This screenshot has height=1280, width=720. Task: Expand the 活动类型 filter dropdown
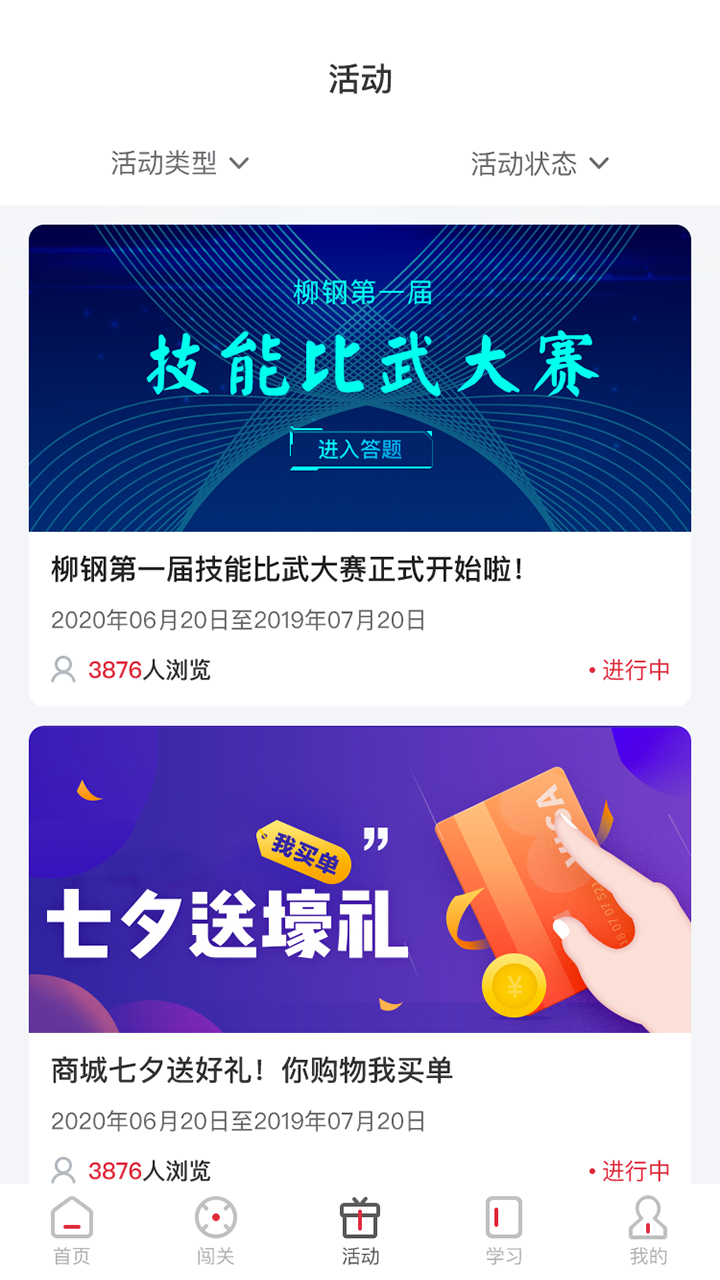click(180, 163)
